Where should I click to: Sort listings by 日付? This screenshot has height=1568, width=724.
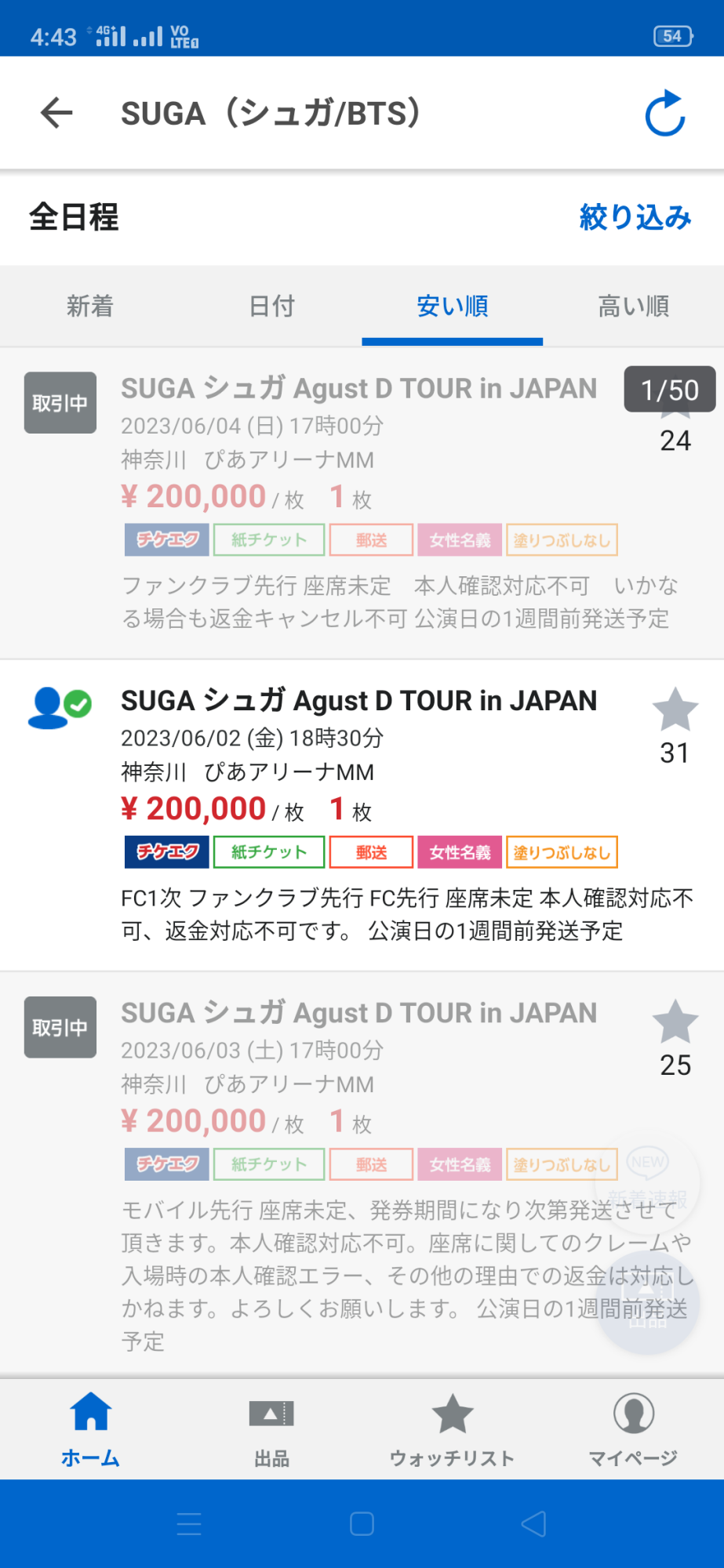pos(271,306)
